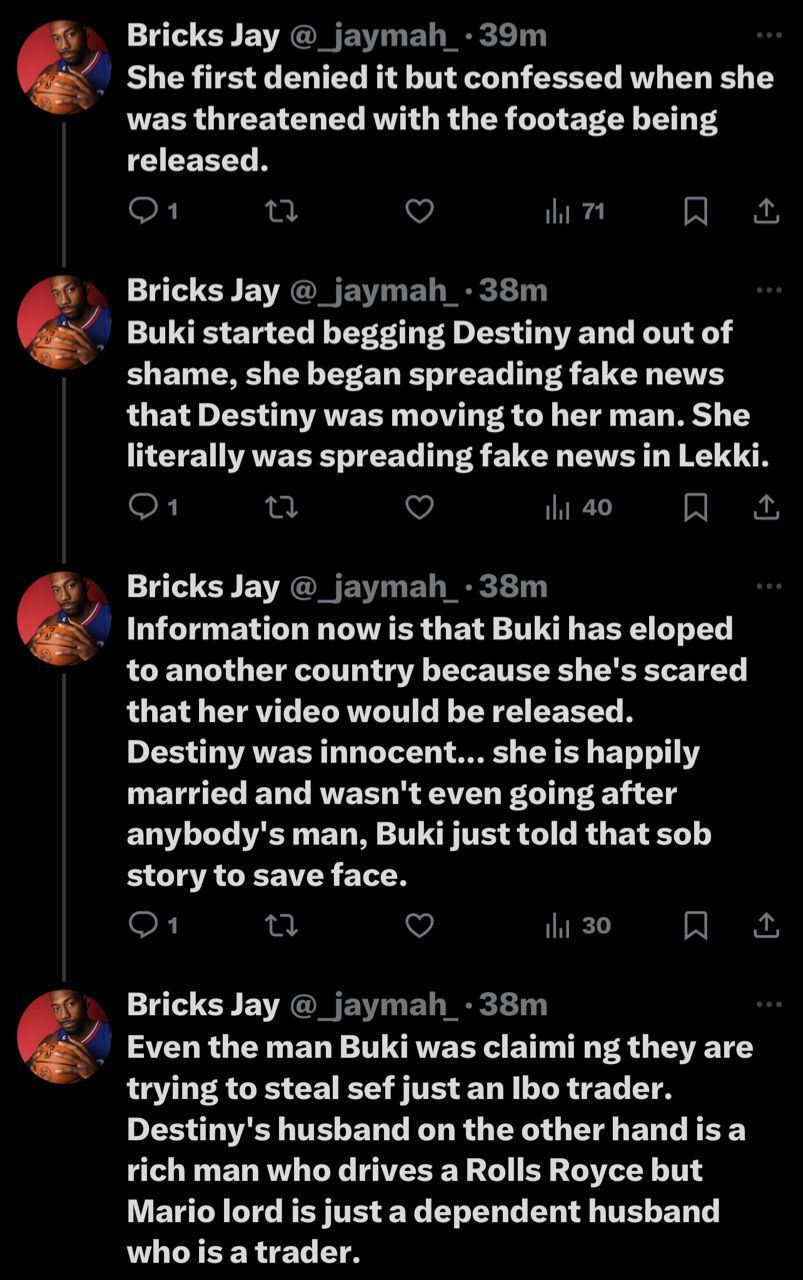Open overflow menu on the eloped tweet

pyautogui.click(x=768, y=586)
